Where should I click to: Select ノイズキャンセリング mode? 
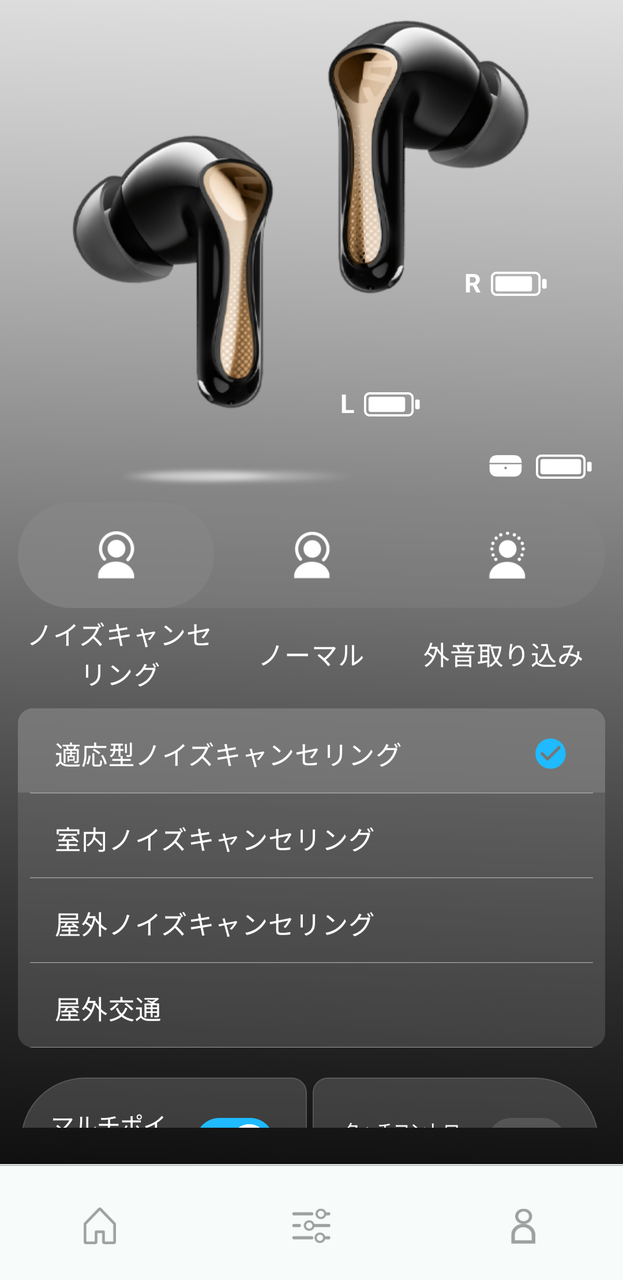pyautogui.click(x=117, y=556)
